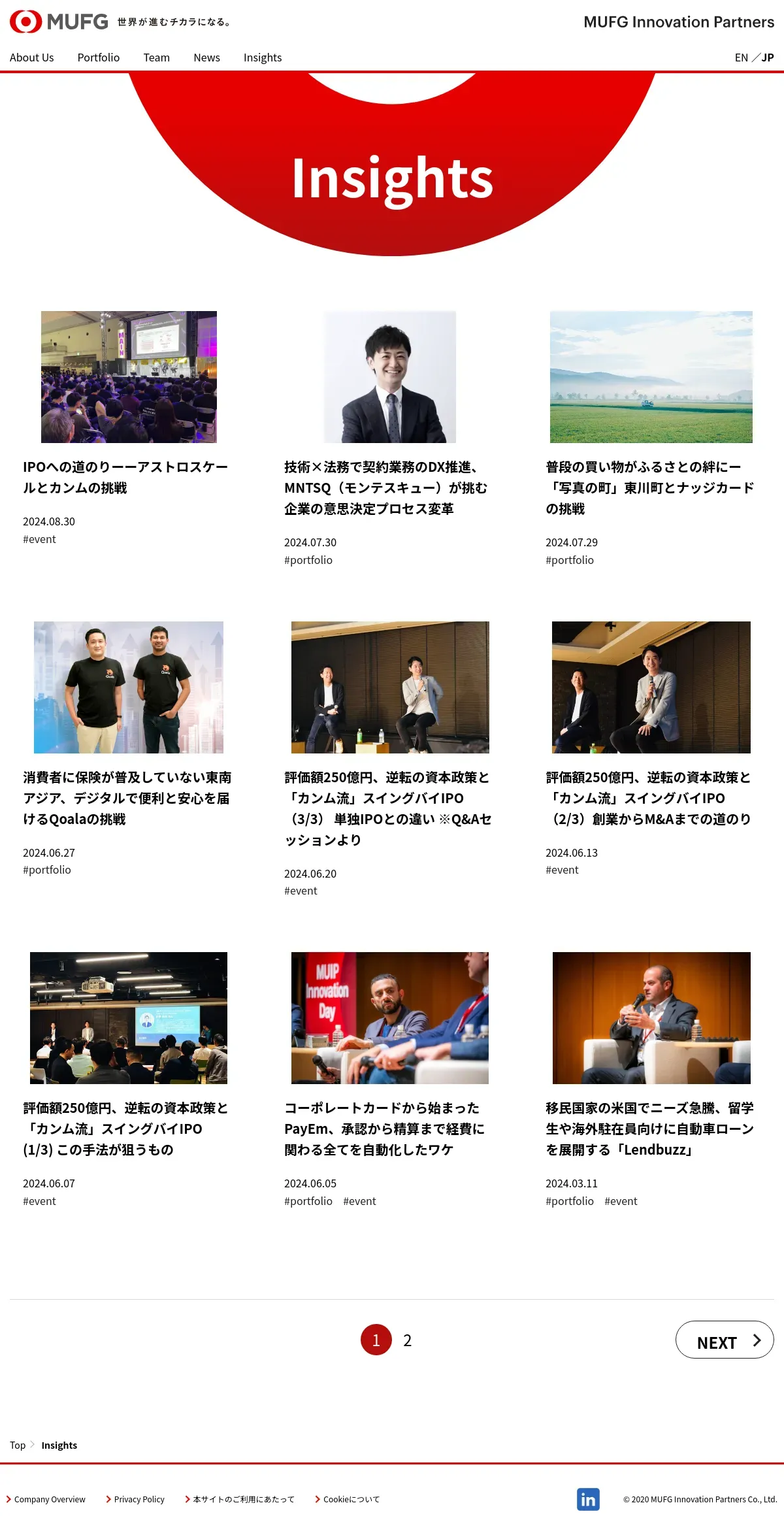The height and width of the screenshot is (1535, 784).
Task: Open the Astroscale and Kanmu IPO article
Action: (125, 478)
